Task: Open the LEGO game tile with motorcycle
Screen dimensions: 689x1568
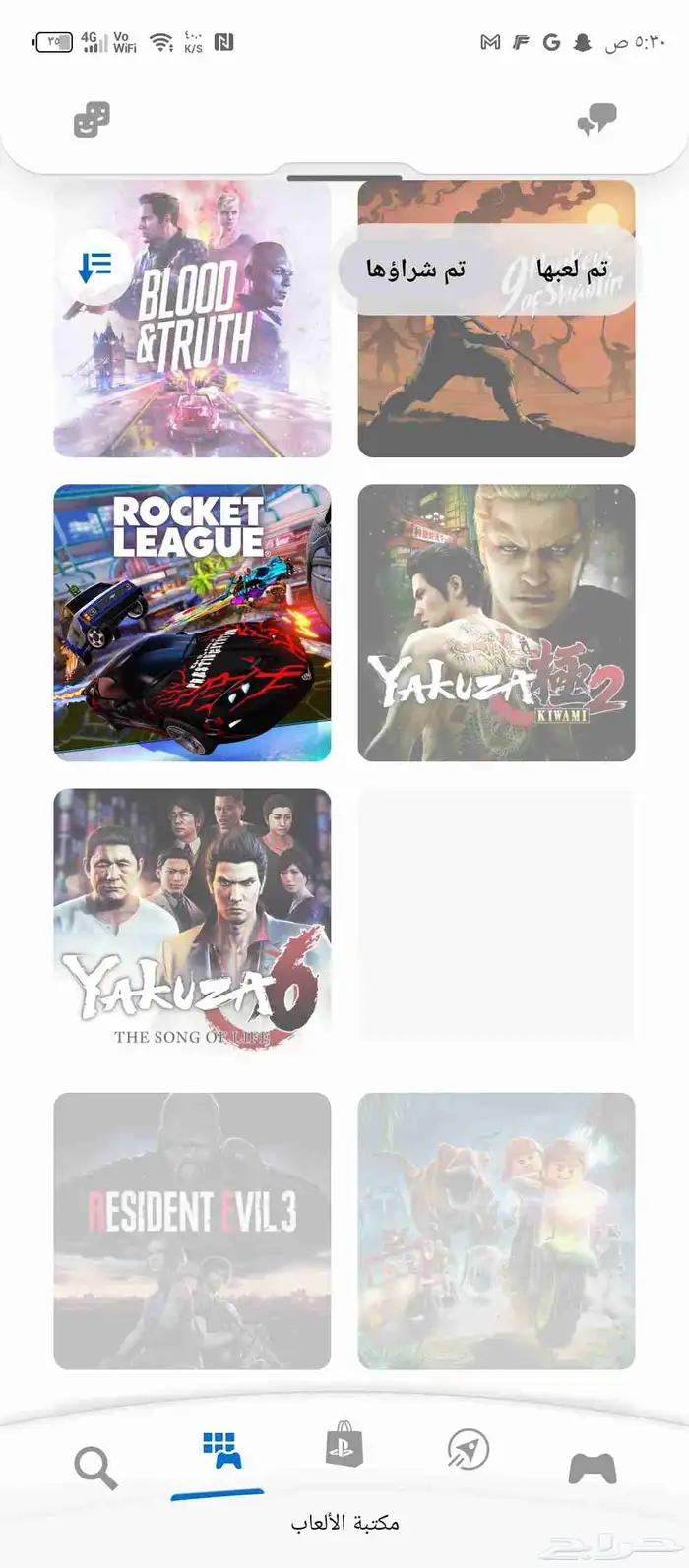Action: [496, 1231]
